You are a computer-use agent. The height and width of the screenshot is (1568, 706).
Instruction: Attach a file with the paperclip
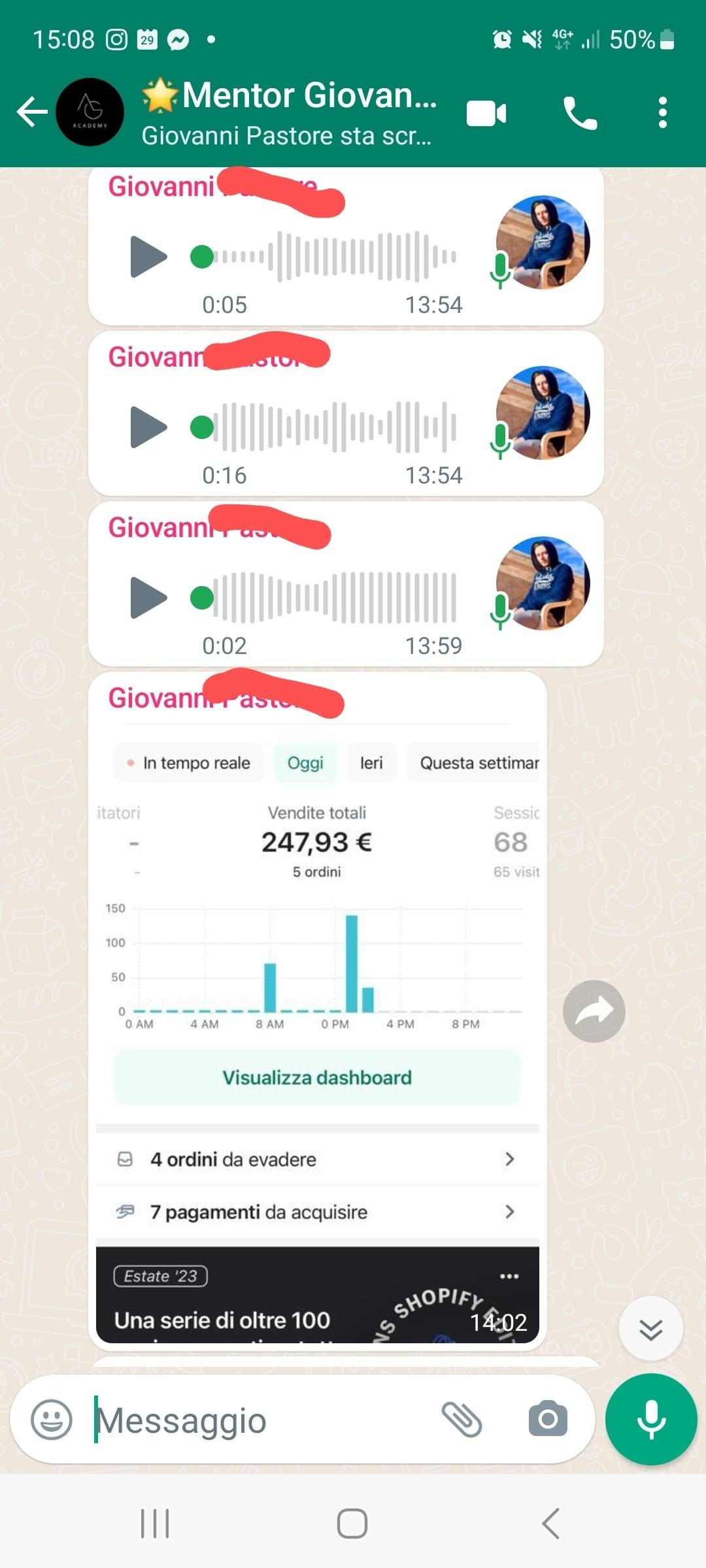462,1420
